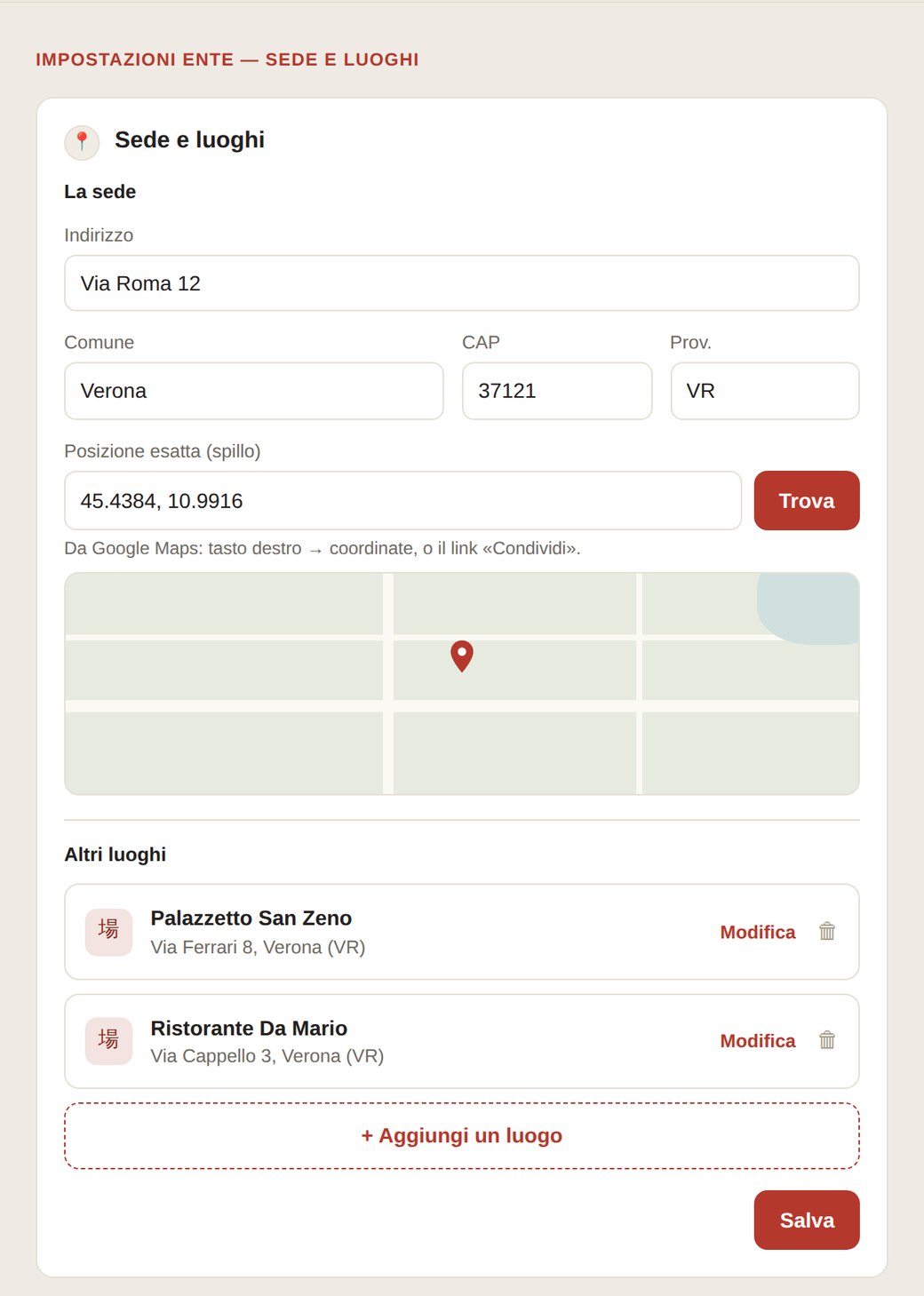
Task: Add a new place with Aggiungi un luogo
Action: [x=461, y=1136]
